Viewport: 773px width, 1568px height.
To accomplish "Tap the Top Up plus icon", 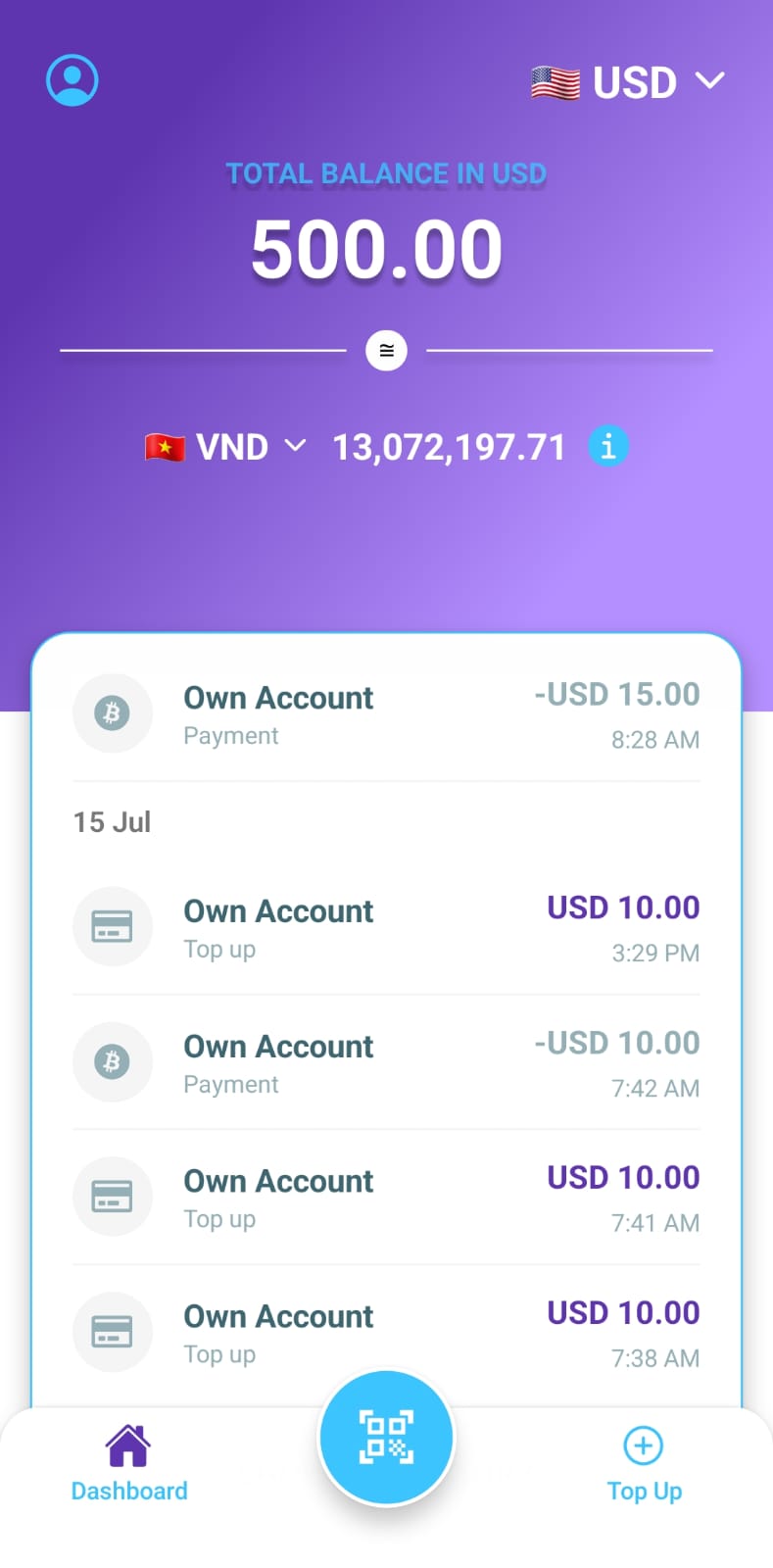I will [644, 1445].
